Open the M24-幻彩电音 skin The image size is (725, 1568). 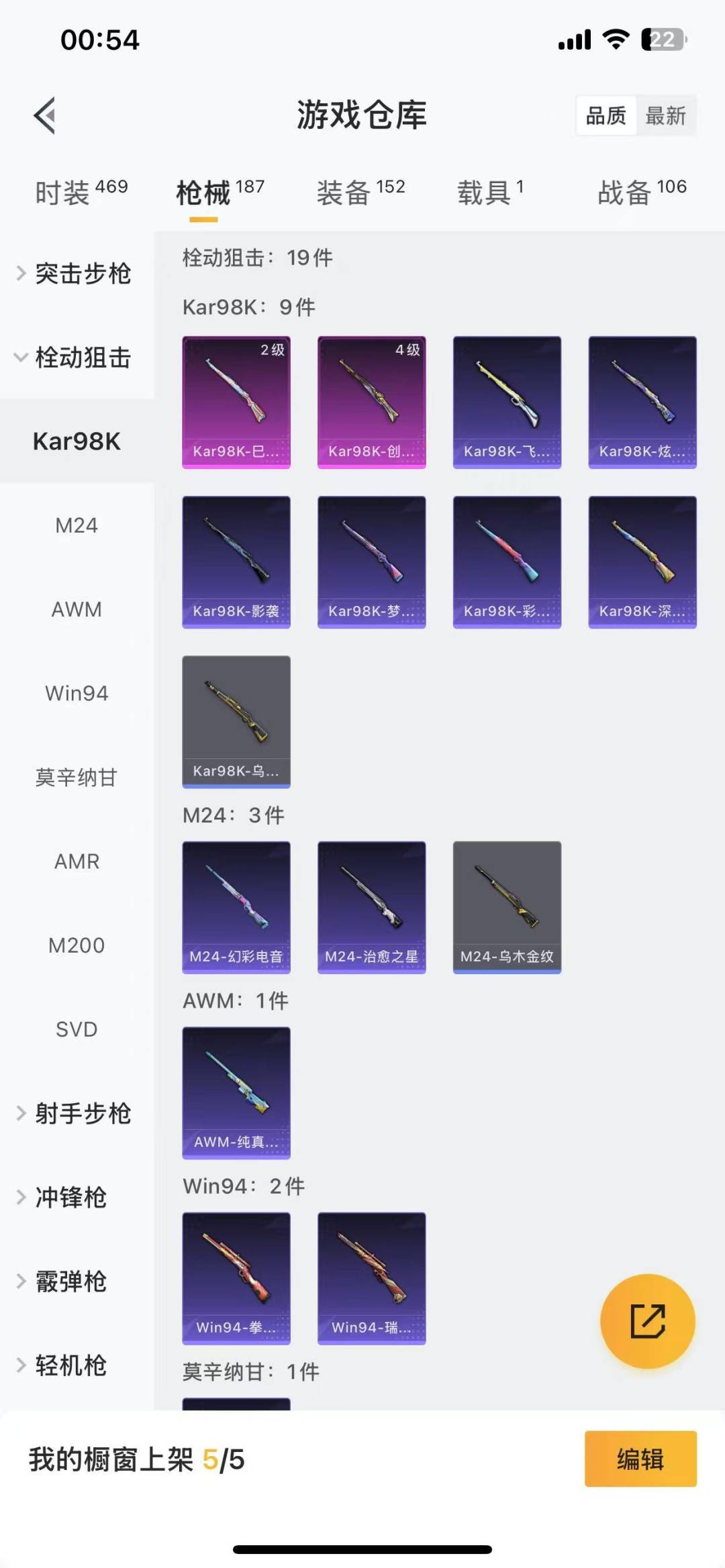236,906
